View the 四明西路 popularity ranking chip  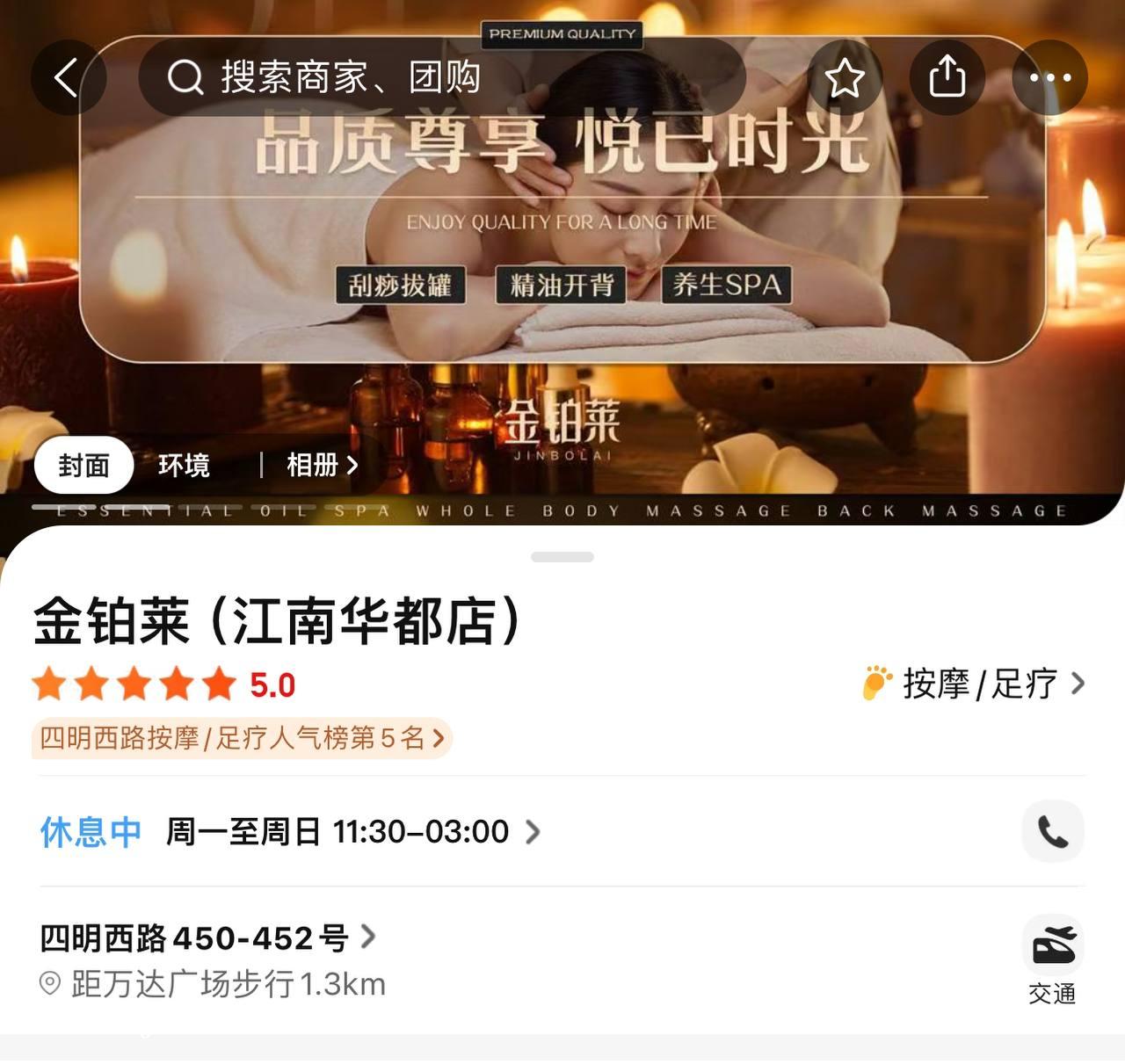[x=242, y=738]
